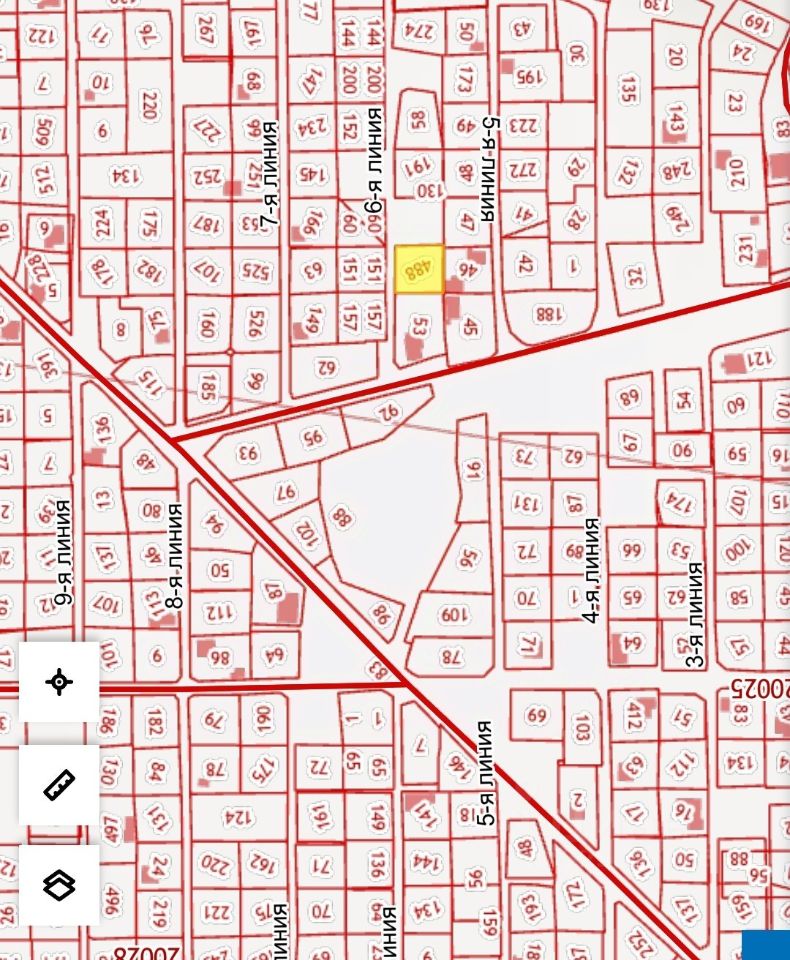Open the ruler measurement tool
This screenshot has height=960, width=790.
point(59,784)
